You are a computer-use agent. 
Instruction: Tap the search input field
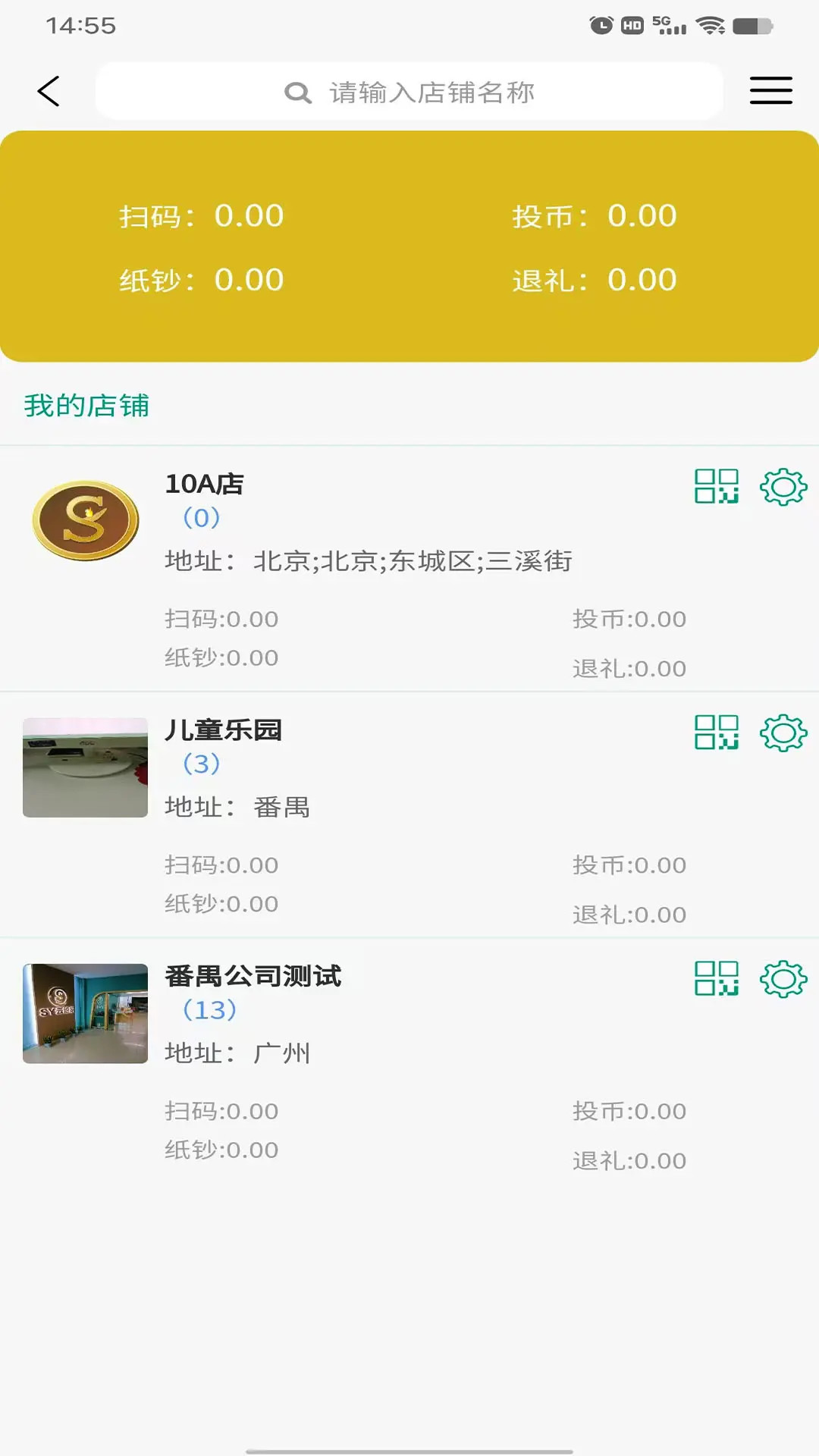point(455,92)
